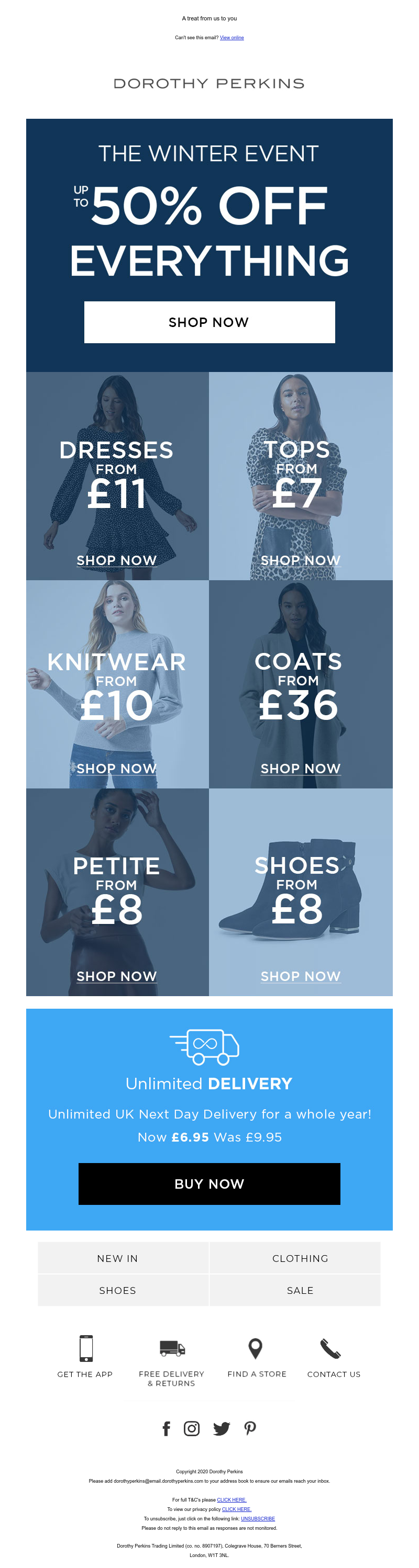The height and width of the screenshot is (1568, 419).
Task: Go to New In category
Action: tap(117, 1258)
